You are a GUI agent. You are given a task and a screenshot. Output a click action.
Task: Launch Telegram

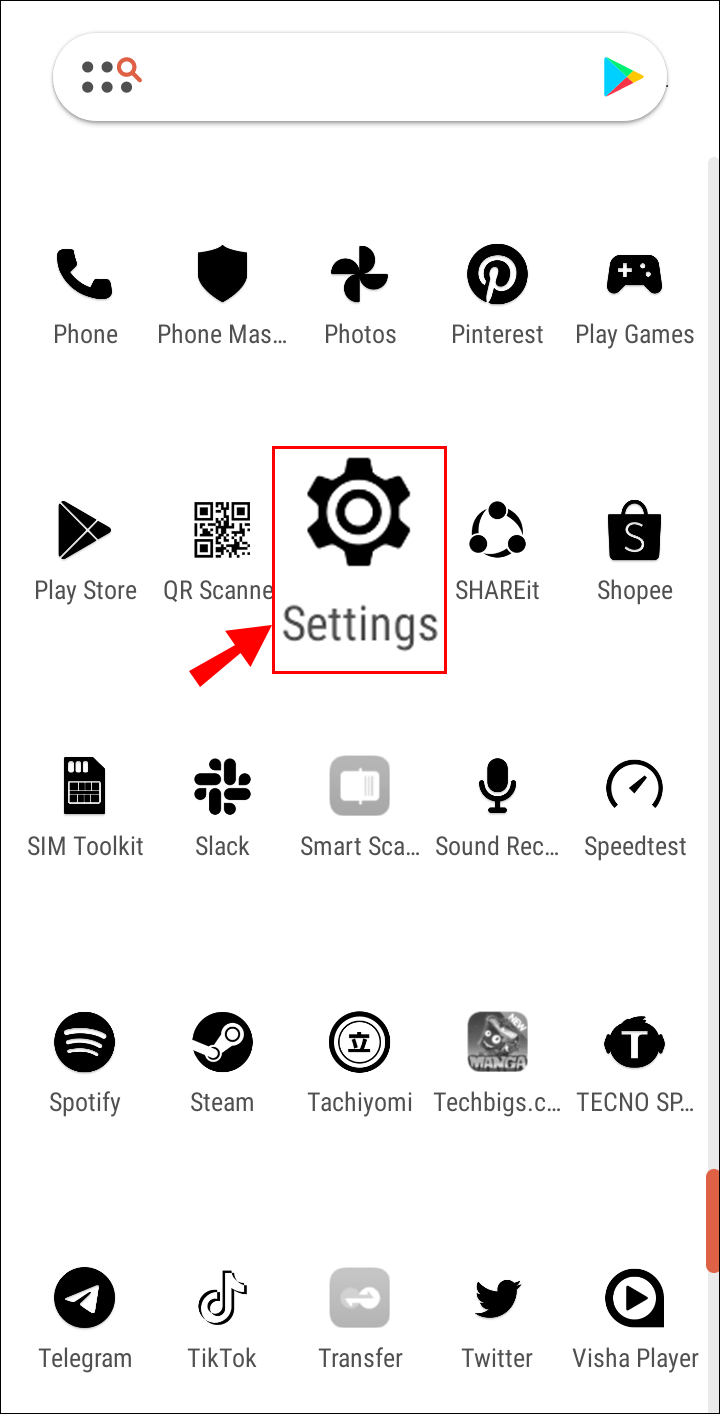click(85, 1299)
